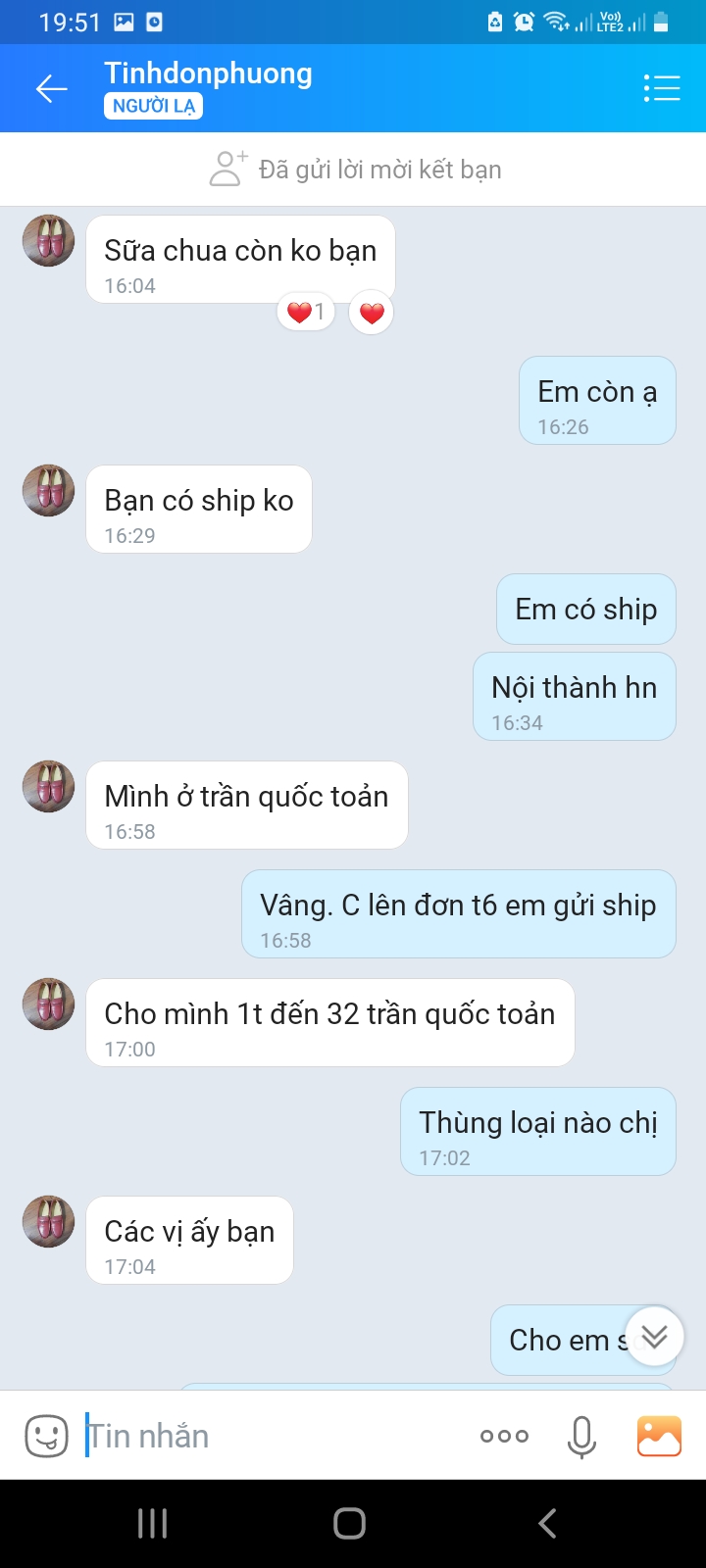Open more attachment options (three dots)
Screen dimensions: 706x1568
point(504,1437)
